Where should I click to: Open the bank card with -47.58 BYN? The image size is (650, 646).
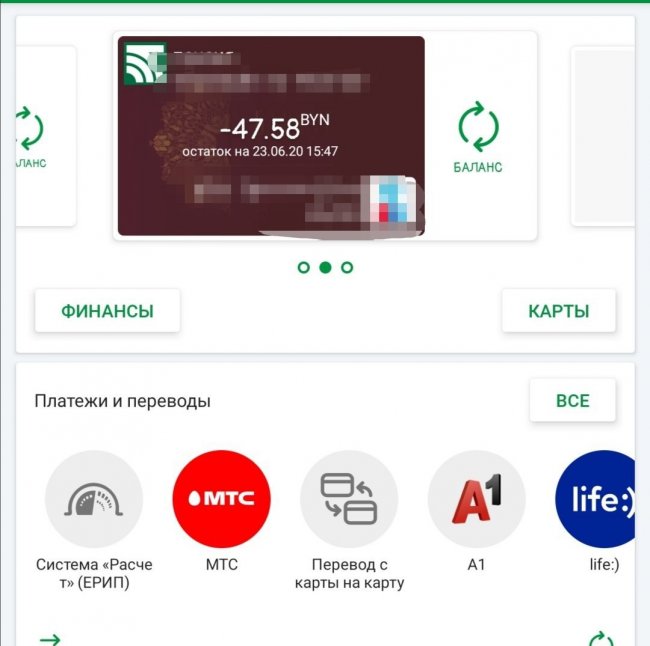270,136
